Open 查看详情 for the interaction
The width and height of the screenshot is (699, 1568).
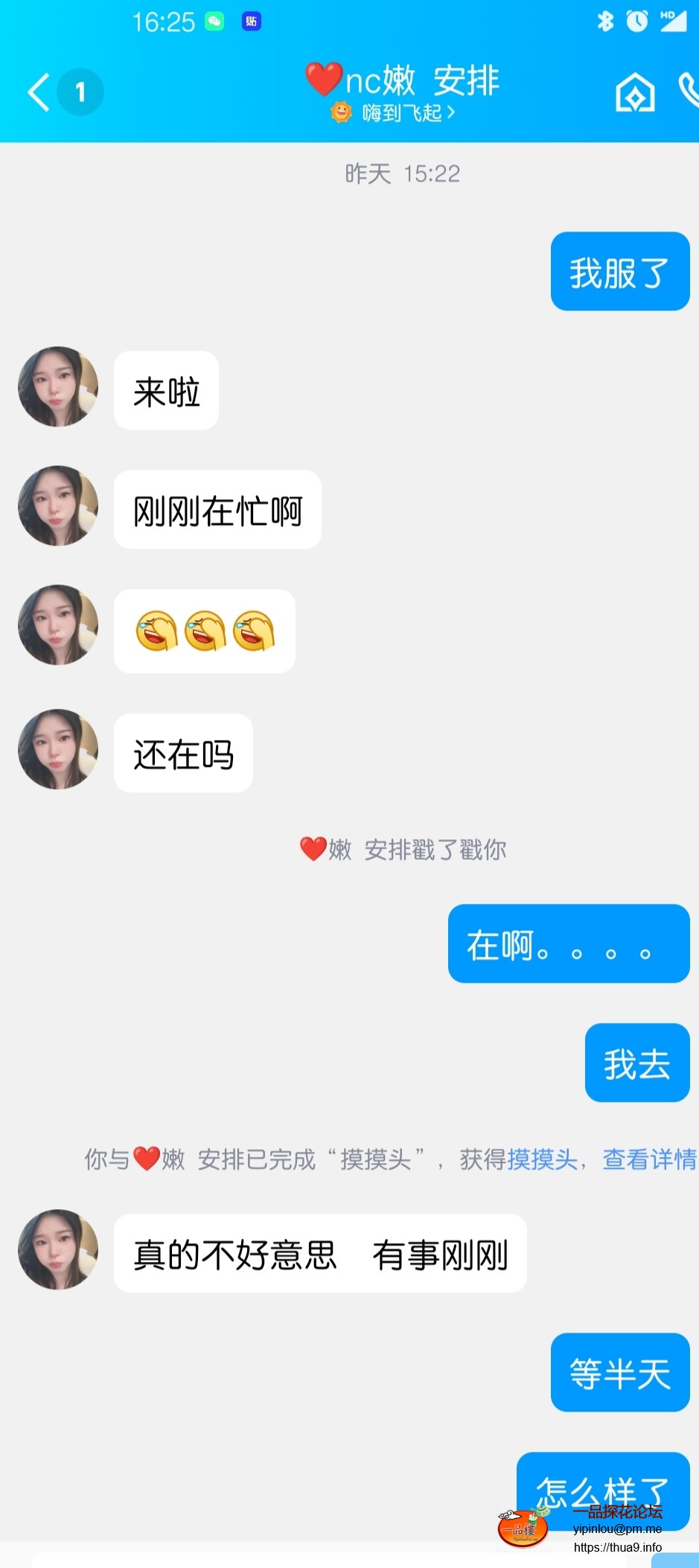[x=649, y=1159]
